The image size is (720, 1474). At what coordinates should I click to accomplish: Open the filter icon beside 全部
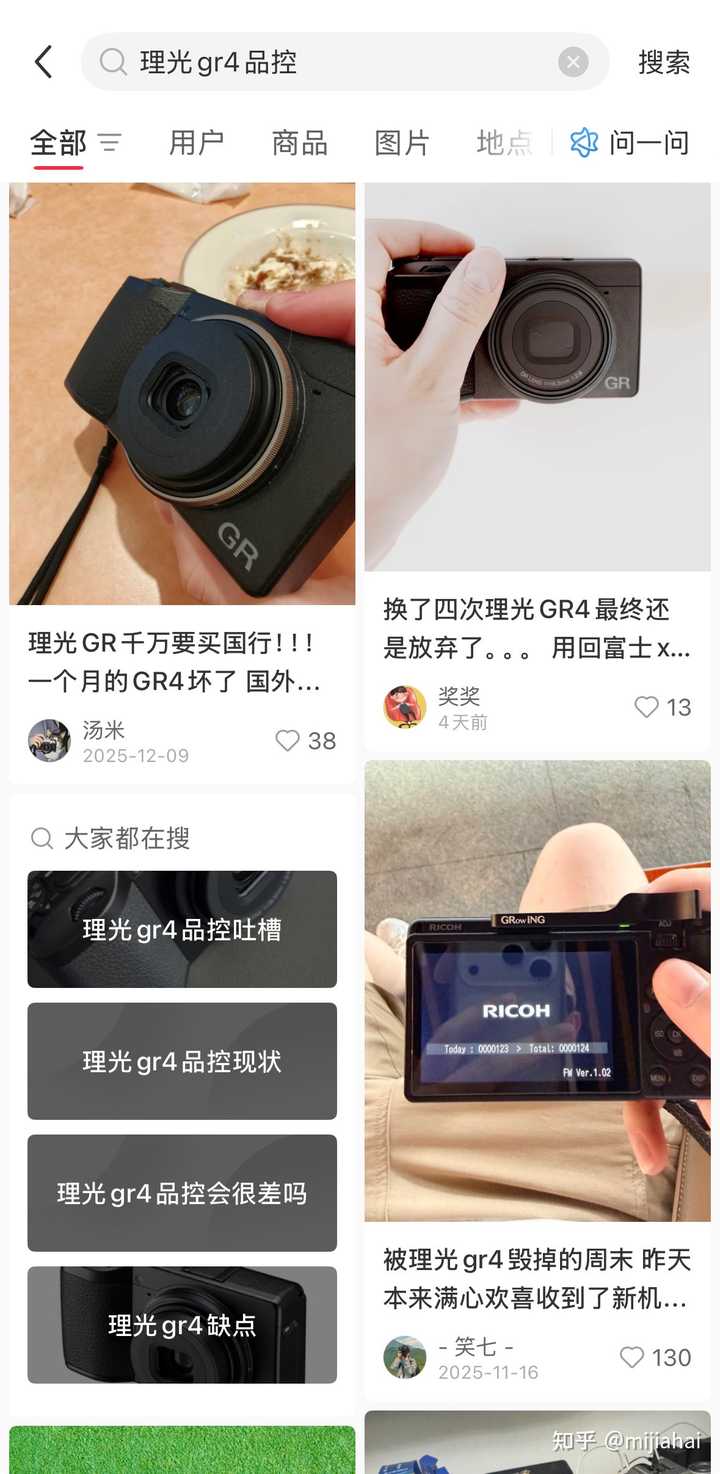click(x=109, y=143)
